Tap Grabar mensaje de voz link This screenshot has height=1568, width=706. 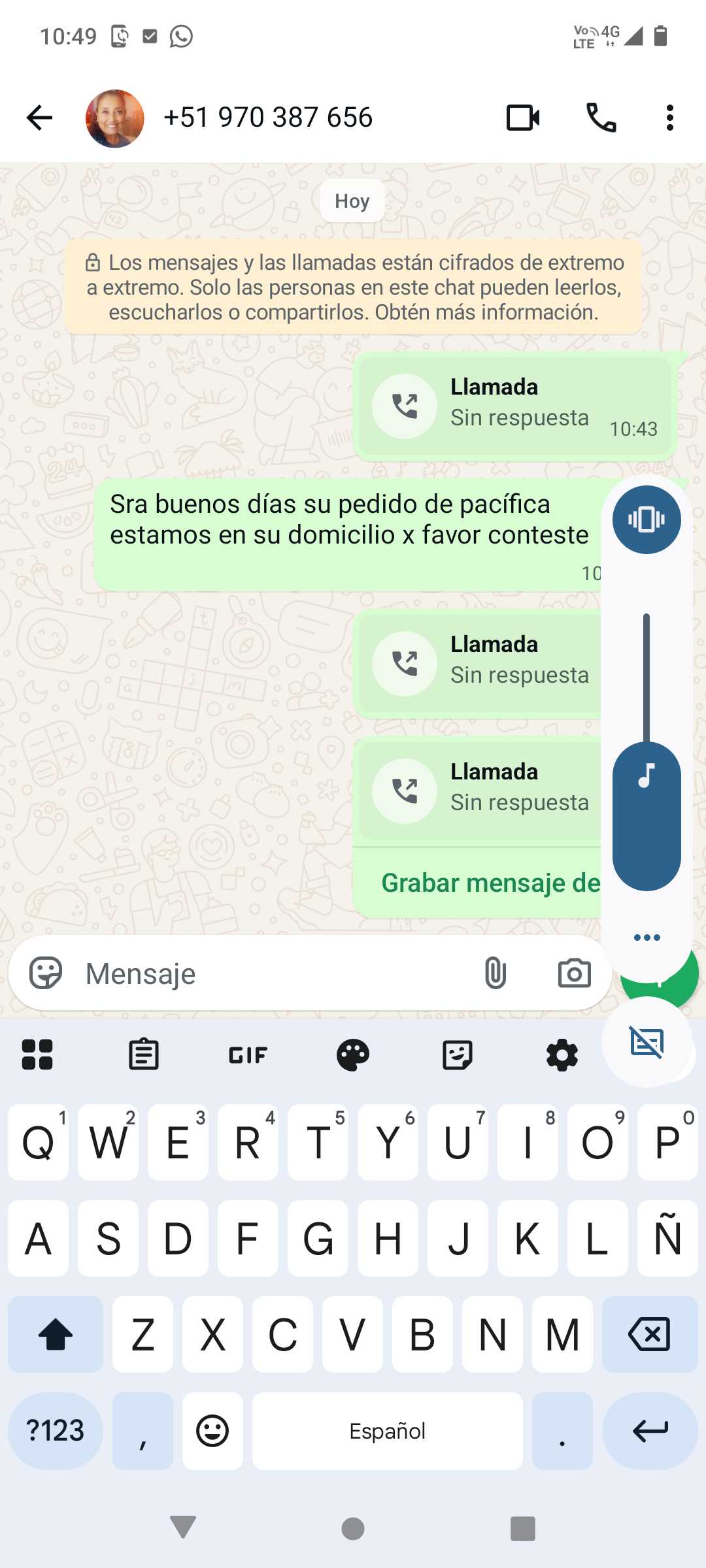click(490, 883)
